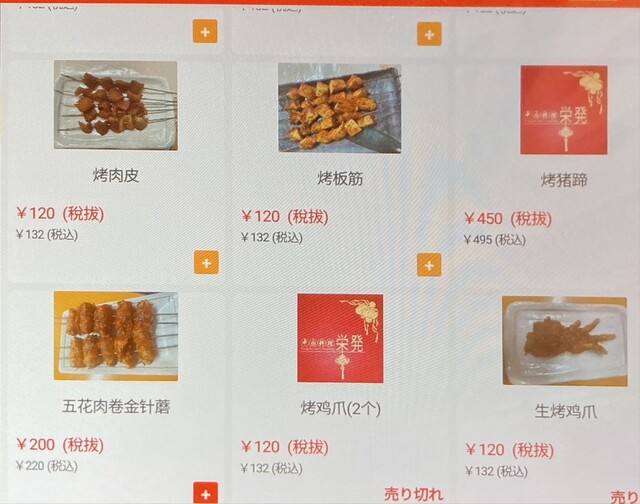Viewport: 640px width, 504px height.
Task: Add 烤肉皮 to the order
Action: pyautogui.click(x=206, y=264)
